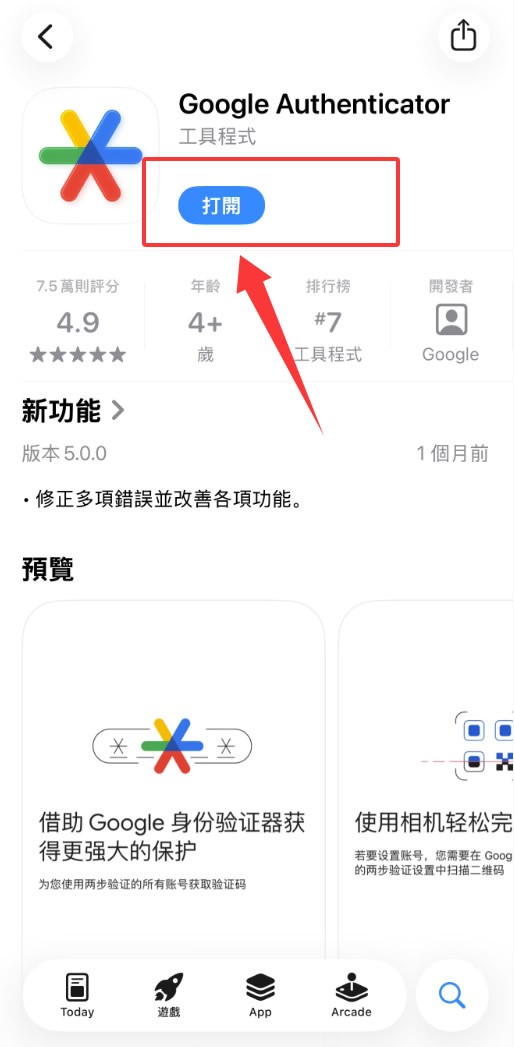The image size is (514, 1047).
Task: View the Google developer page
Action: (451, 321)
